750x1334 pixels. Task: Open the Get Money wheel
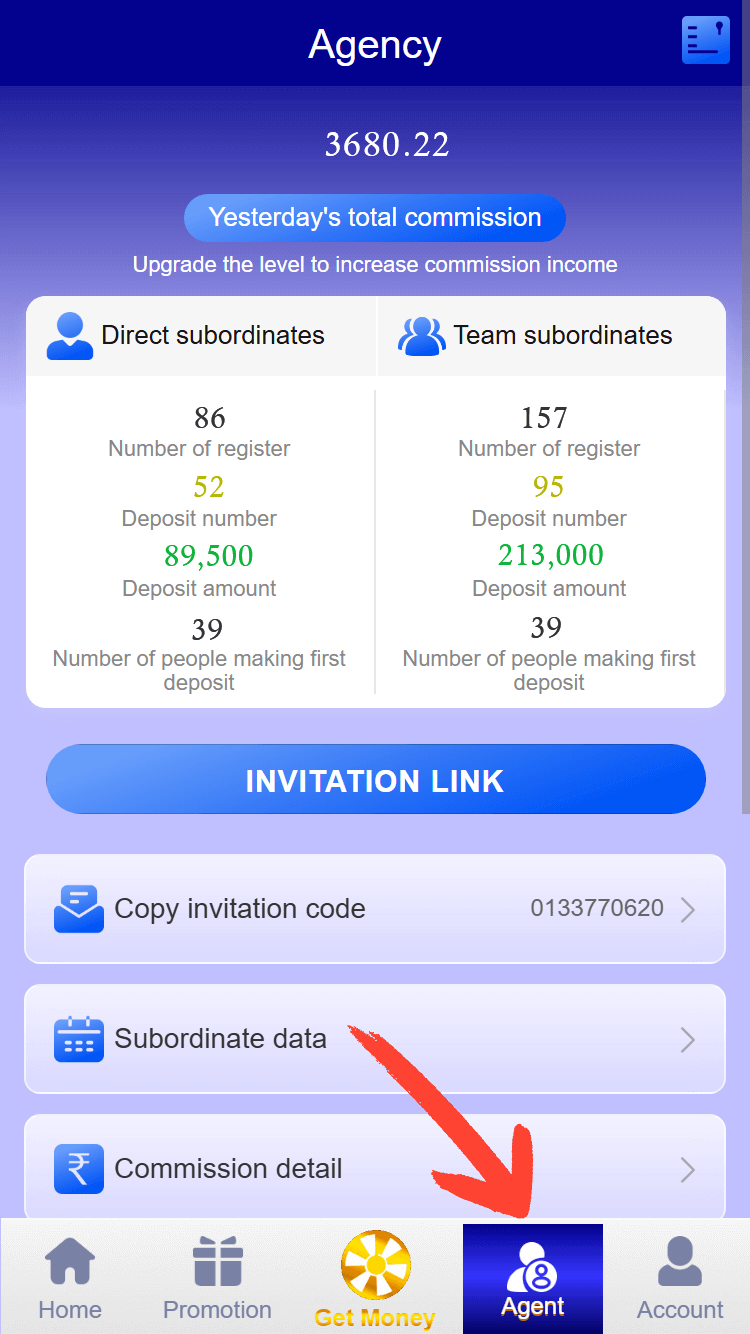point(375,1278)
